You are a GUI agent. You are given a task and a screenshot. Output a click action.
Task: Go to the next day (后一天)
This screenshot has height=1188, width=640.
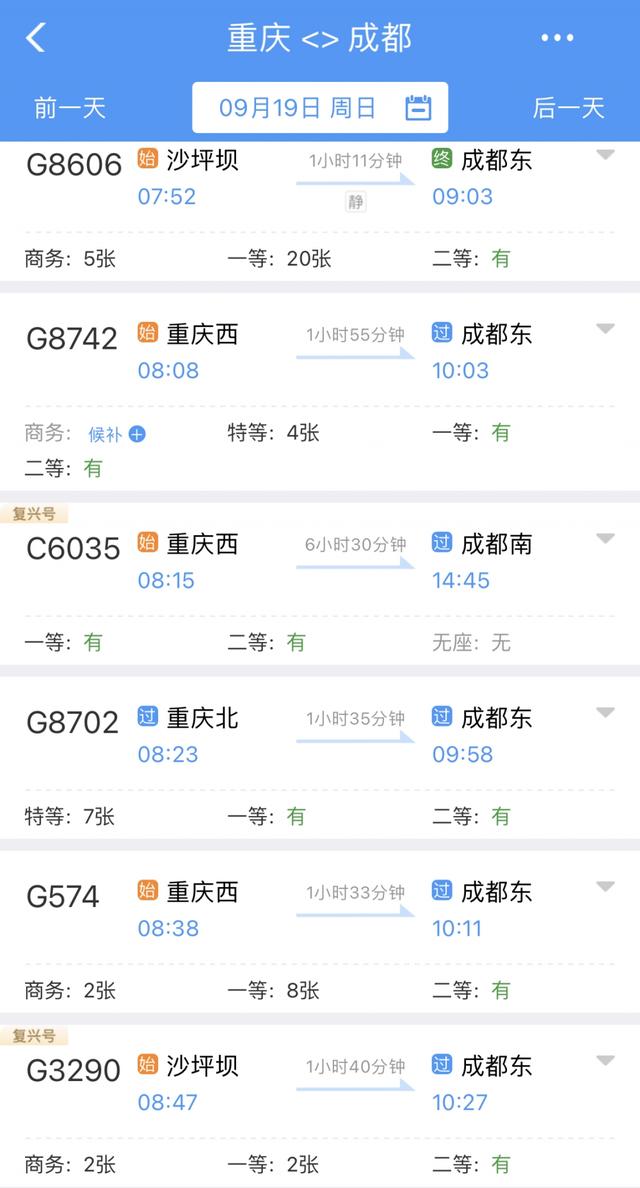[569, 108]
